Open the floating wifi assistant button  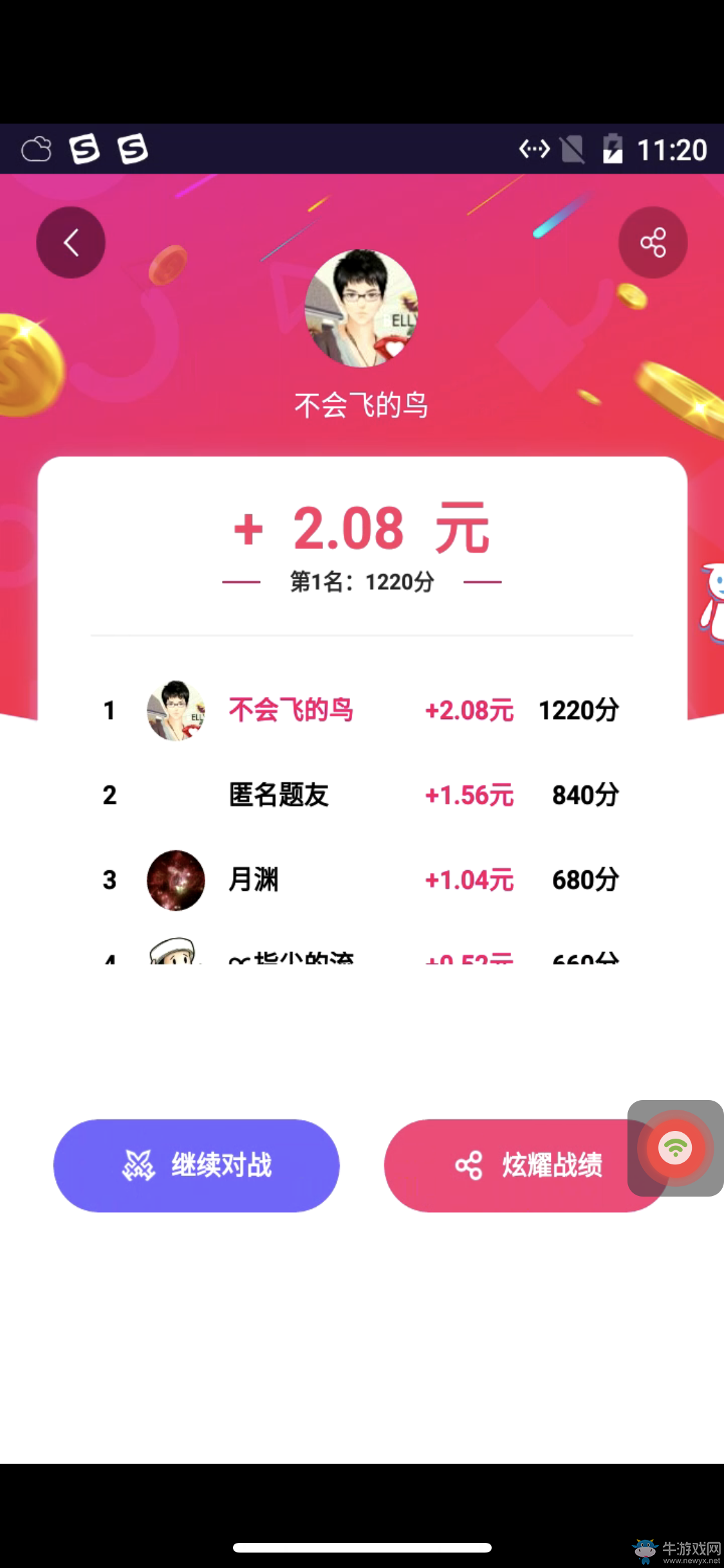coord(675,1148)
